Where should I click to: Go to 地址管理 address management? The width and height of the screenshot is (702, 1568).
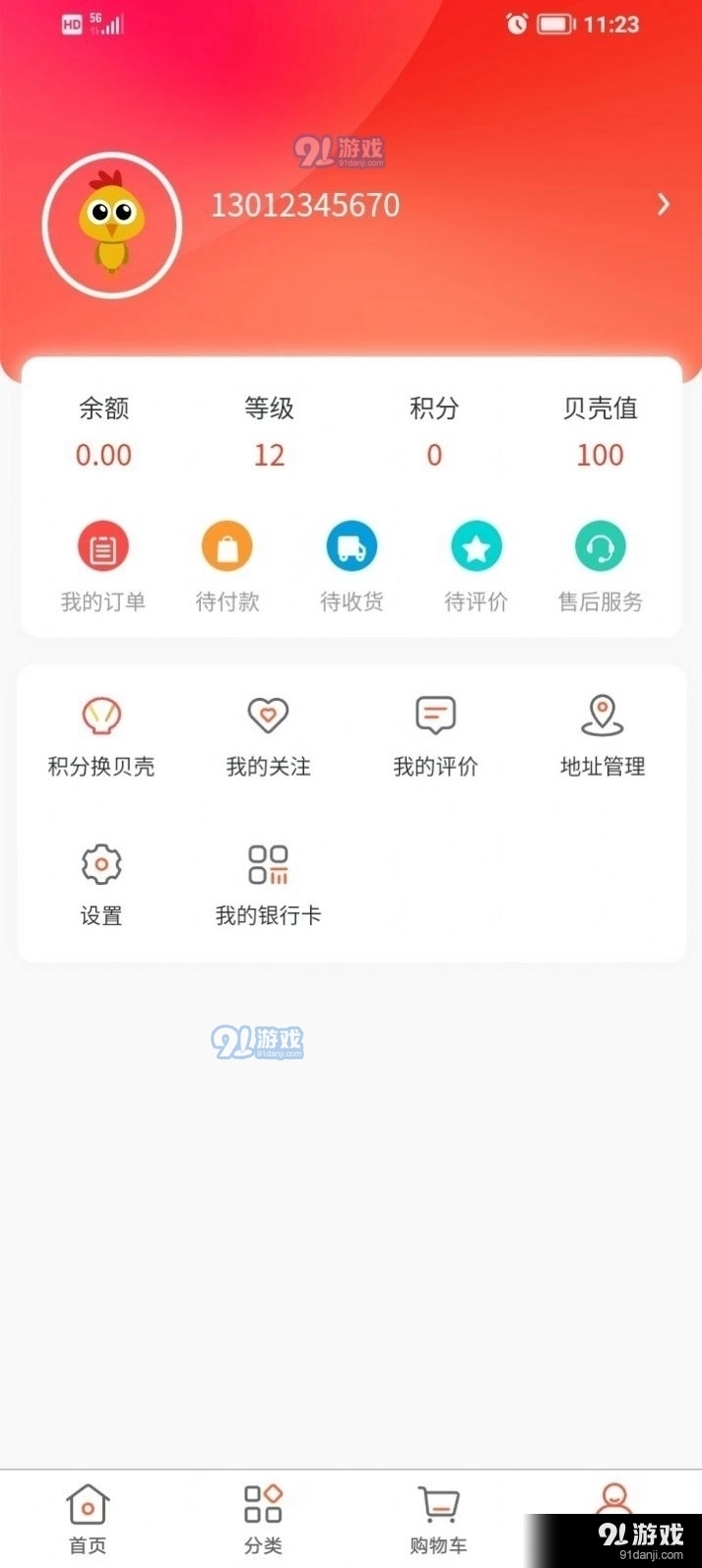pyautogui.click(x=603, y=736)
